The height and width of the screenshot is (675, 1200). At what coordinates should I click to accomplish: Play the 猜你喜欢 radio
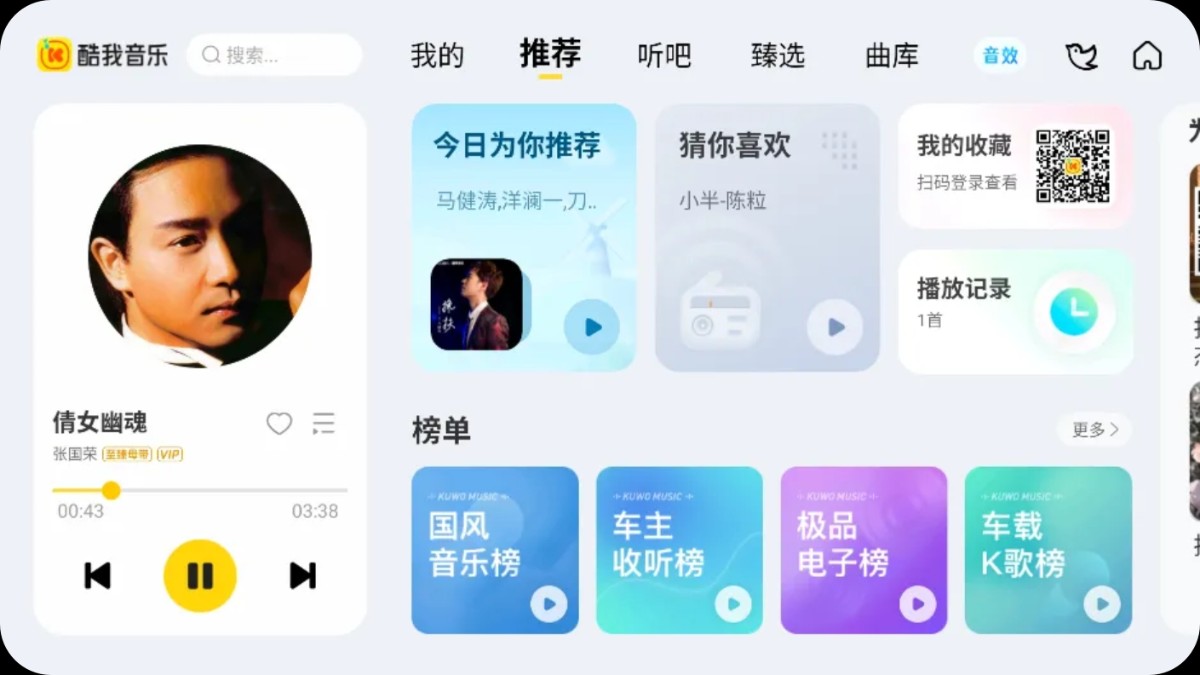coord(835,327)
